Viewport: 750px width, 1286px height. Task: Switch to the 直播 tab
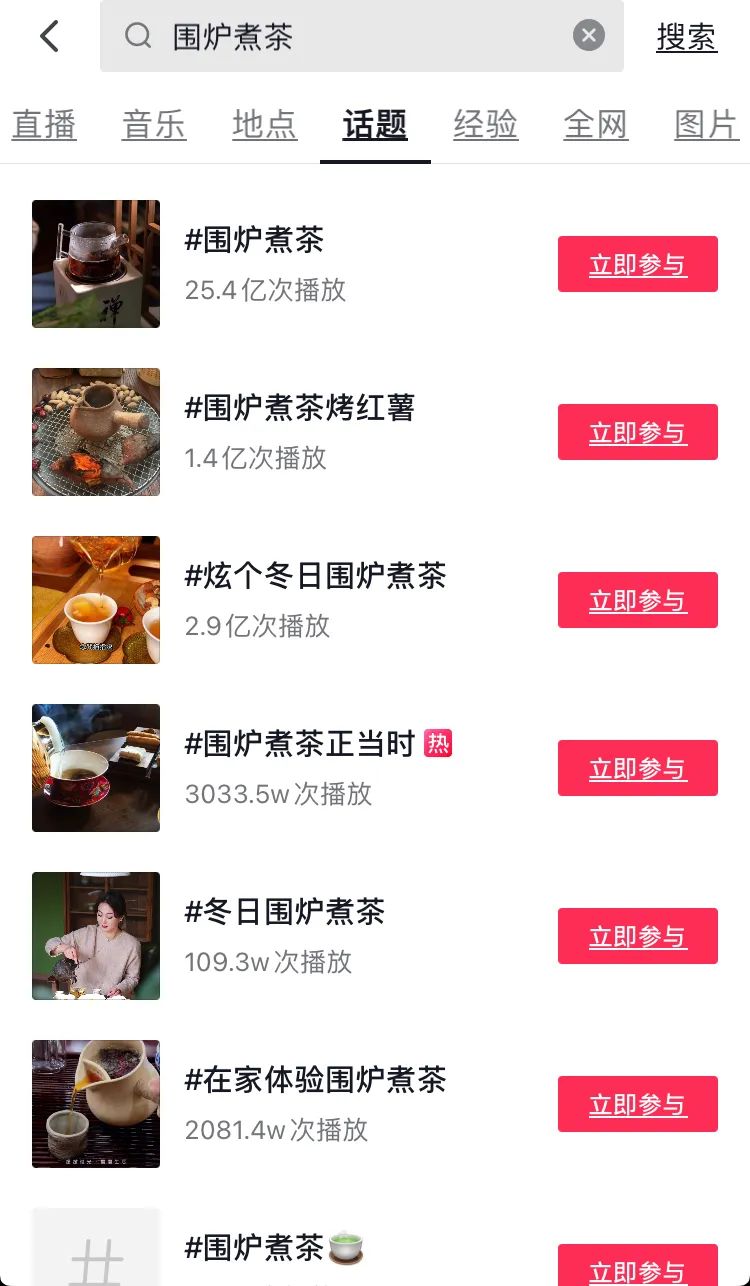coord(44,125)
